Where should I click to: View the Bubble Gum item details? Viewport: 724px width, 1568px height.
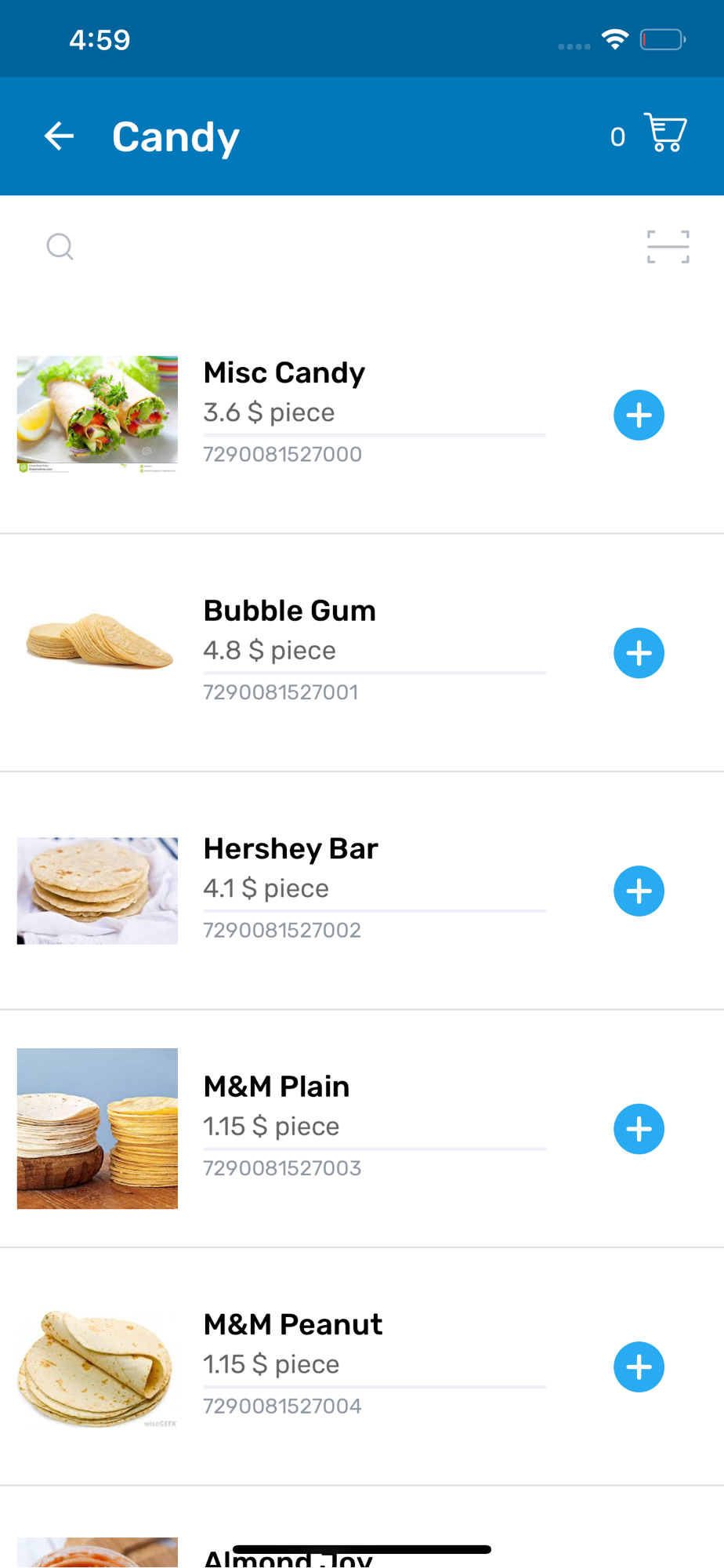point(289,611)
